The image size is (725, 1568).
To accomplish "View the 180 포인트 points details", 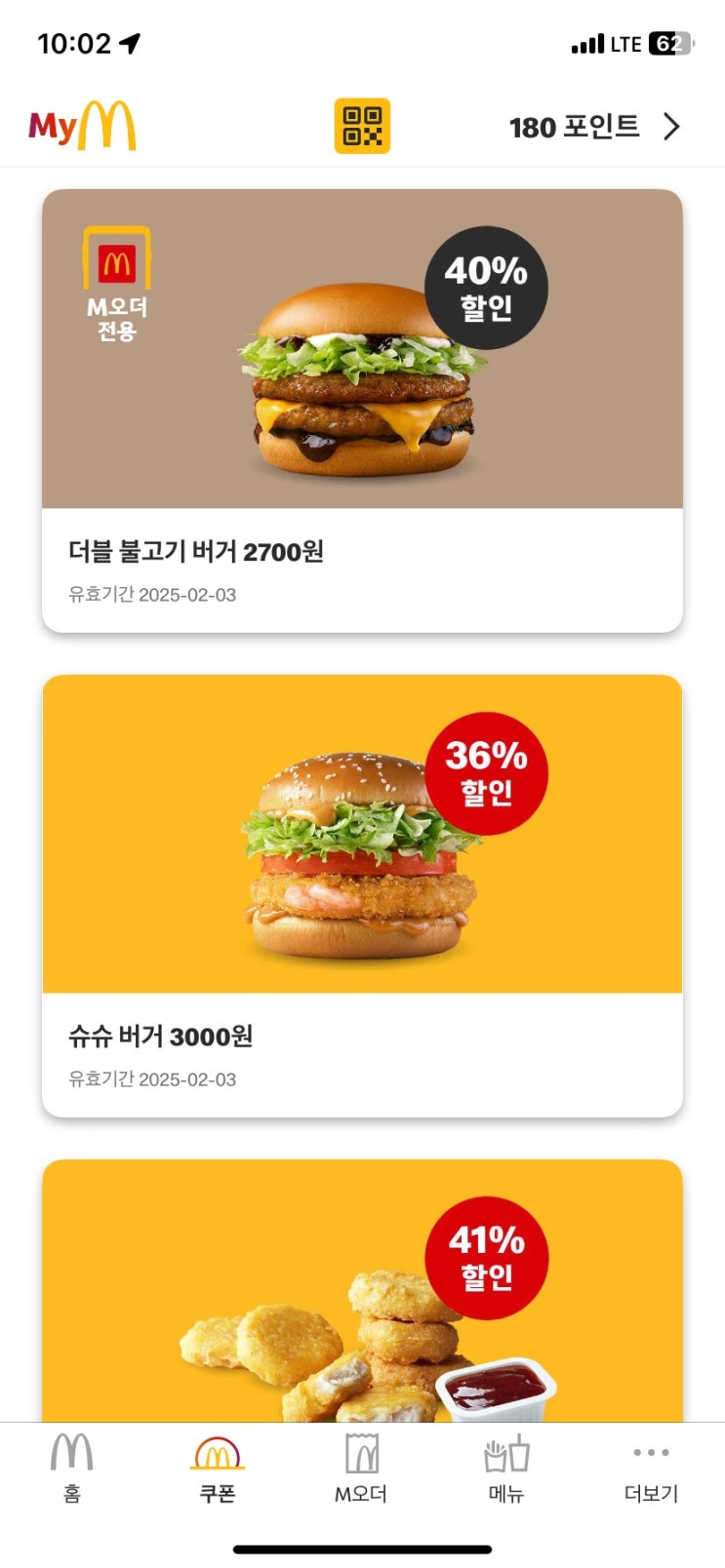I will tap(593, 127).
